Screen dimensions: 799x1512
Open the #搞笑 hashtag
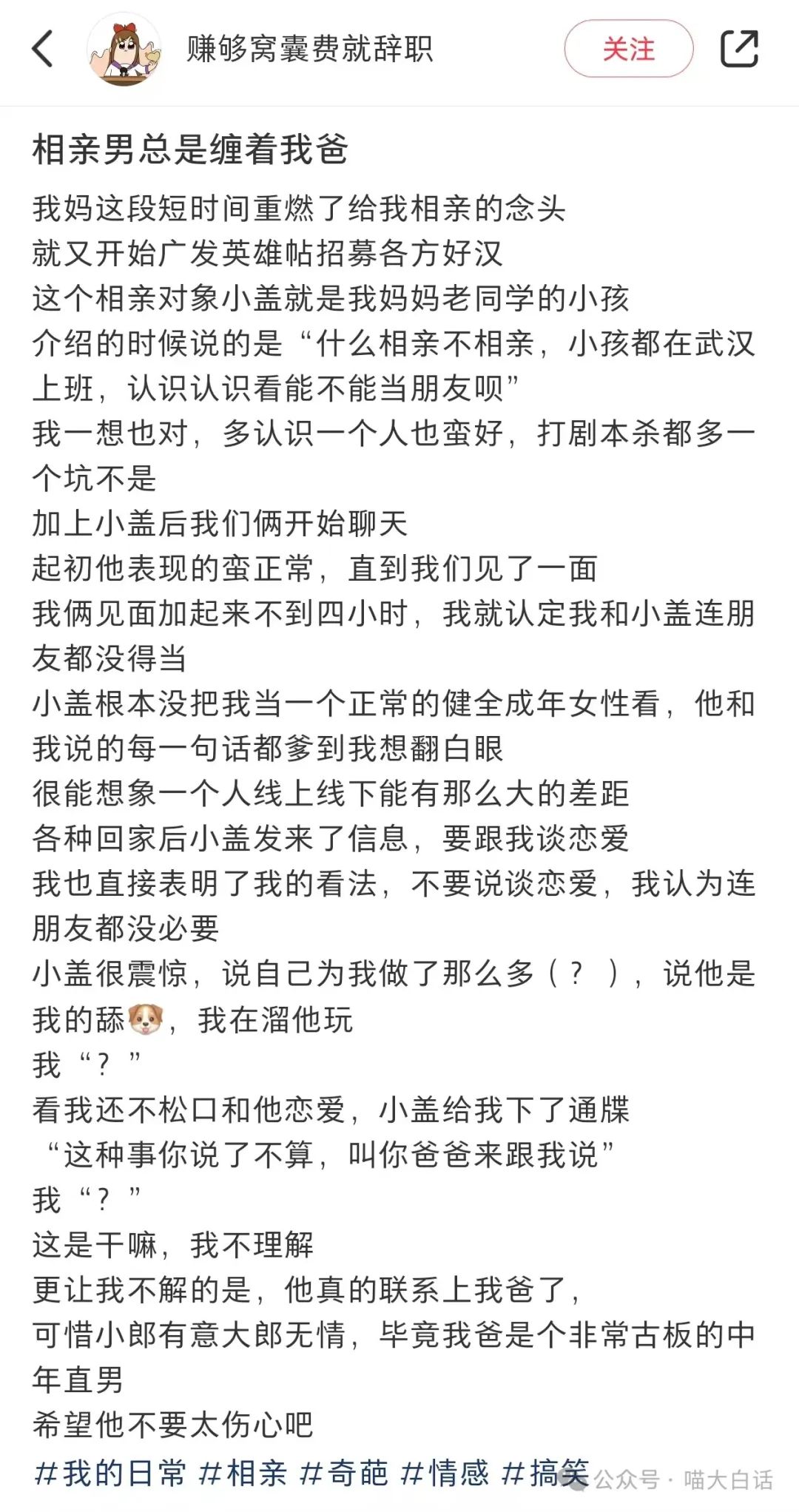(545, 1473)
